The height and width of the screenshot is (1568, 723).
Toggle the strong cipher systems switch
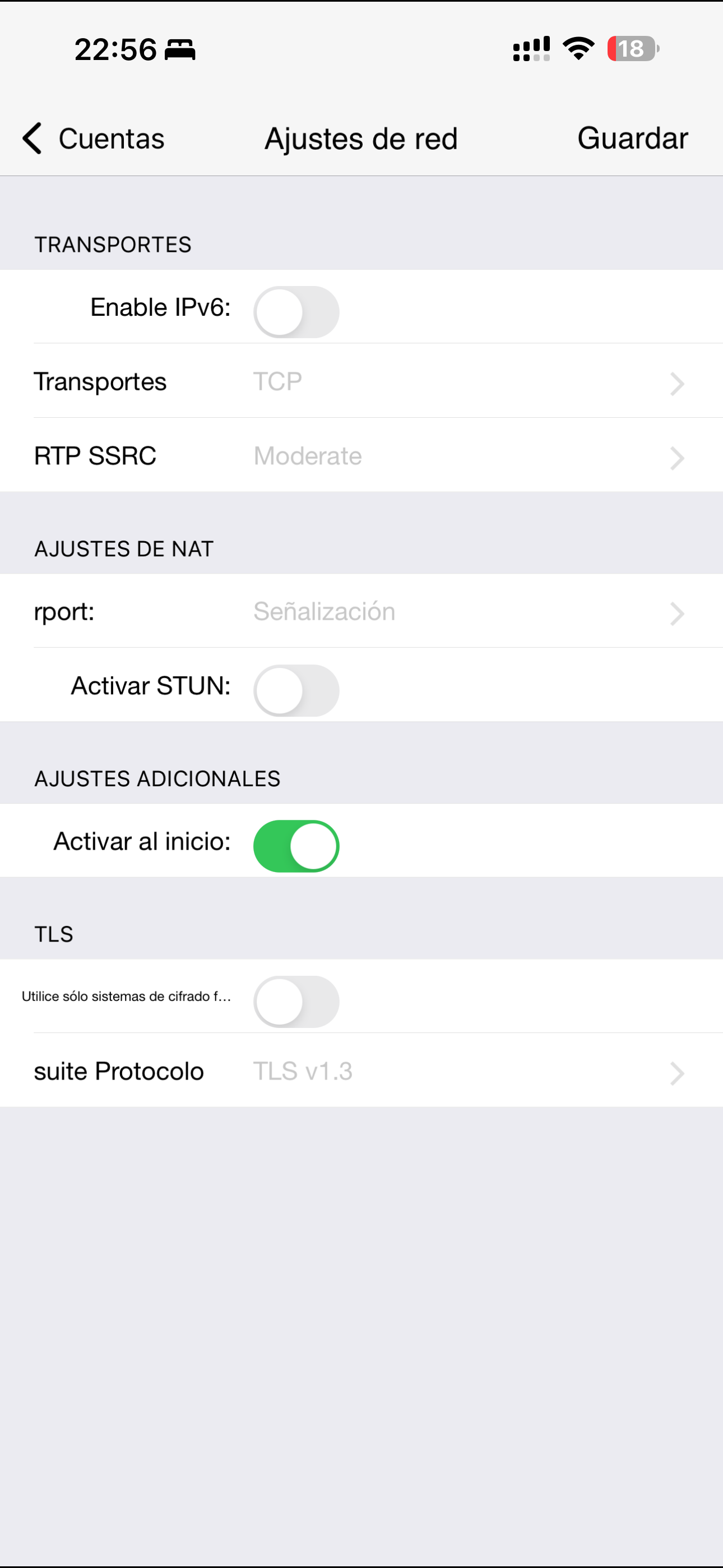point(296,1001)
